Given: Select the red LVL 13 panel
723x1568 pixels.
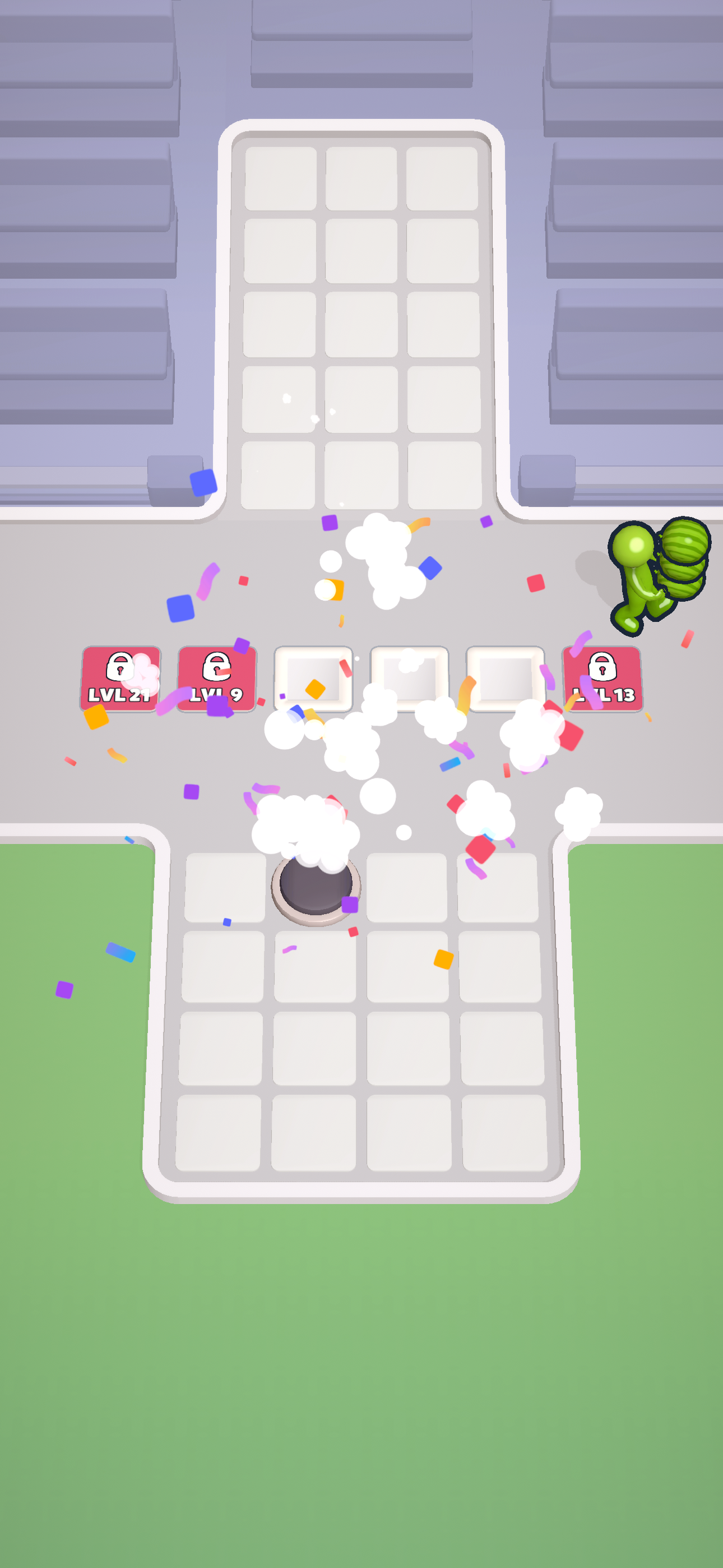Looking at the screenshot, I should click(x=601, y=679).
